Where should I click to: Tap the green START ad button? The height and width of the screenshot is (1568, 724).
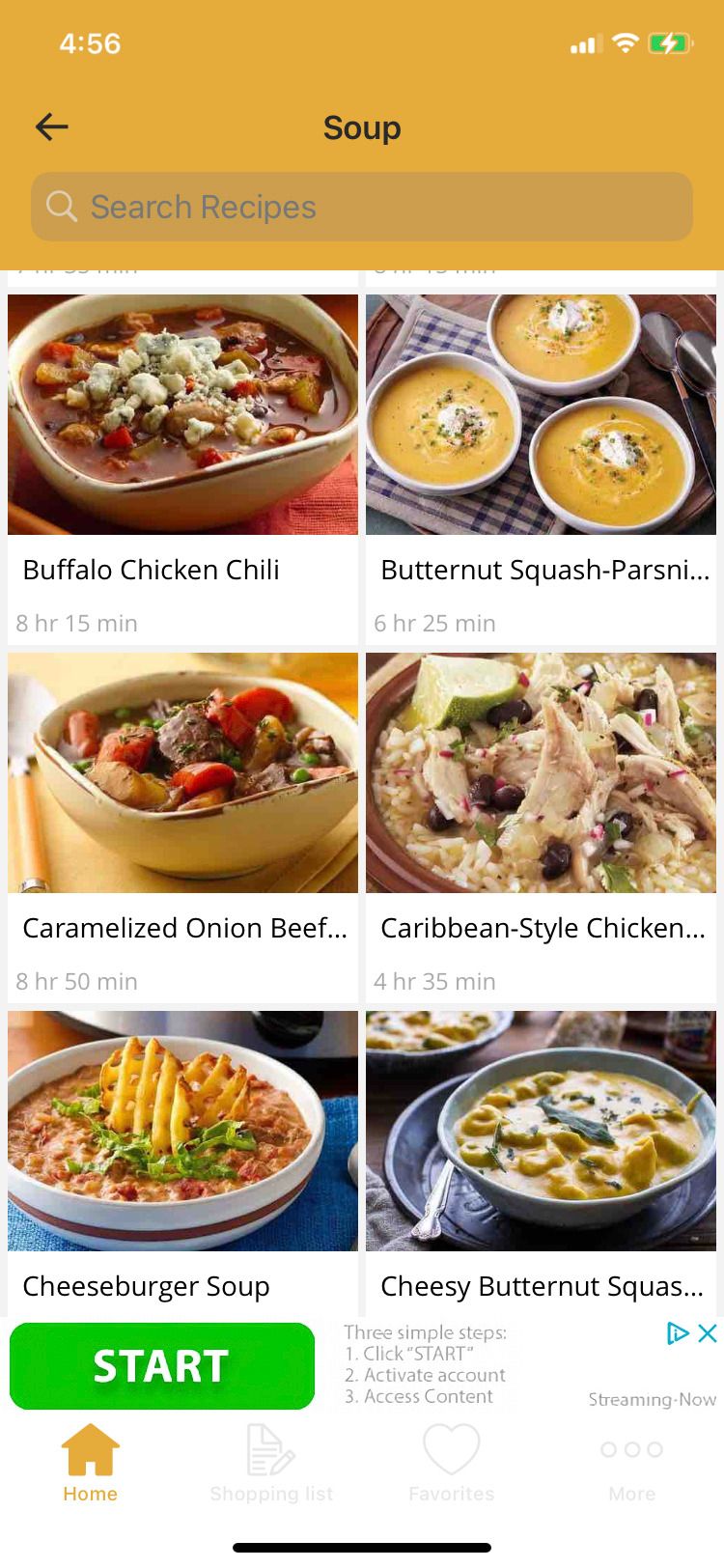[x=162, y=1366]
